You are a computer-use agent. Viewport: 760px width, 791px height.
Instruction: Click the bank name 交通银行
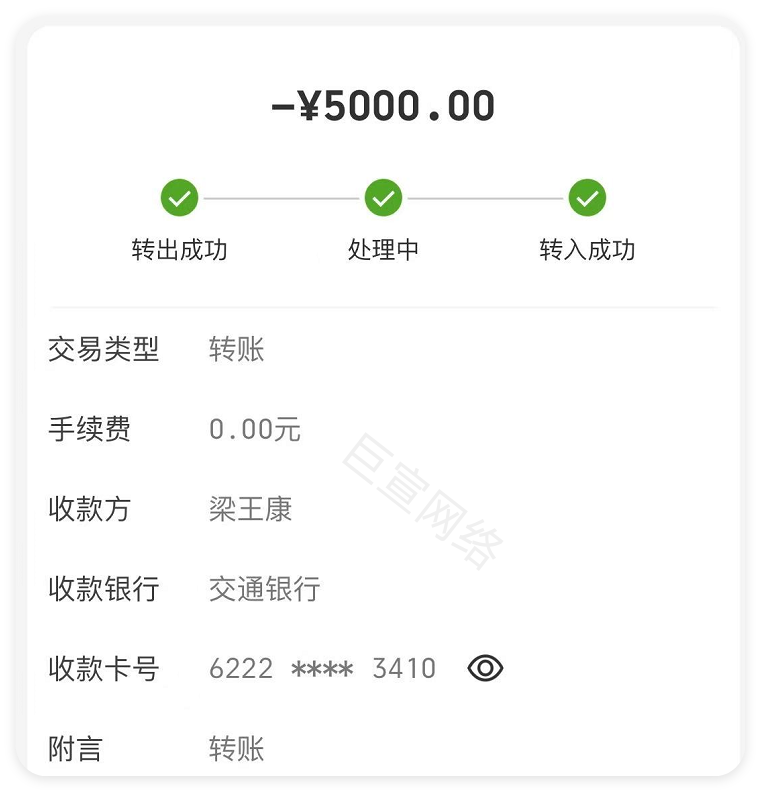tap(263, 590)
